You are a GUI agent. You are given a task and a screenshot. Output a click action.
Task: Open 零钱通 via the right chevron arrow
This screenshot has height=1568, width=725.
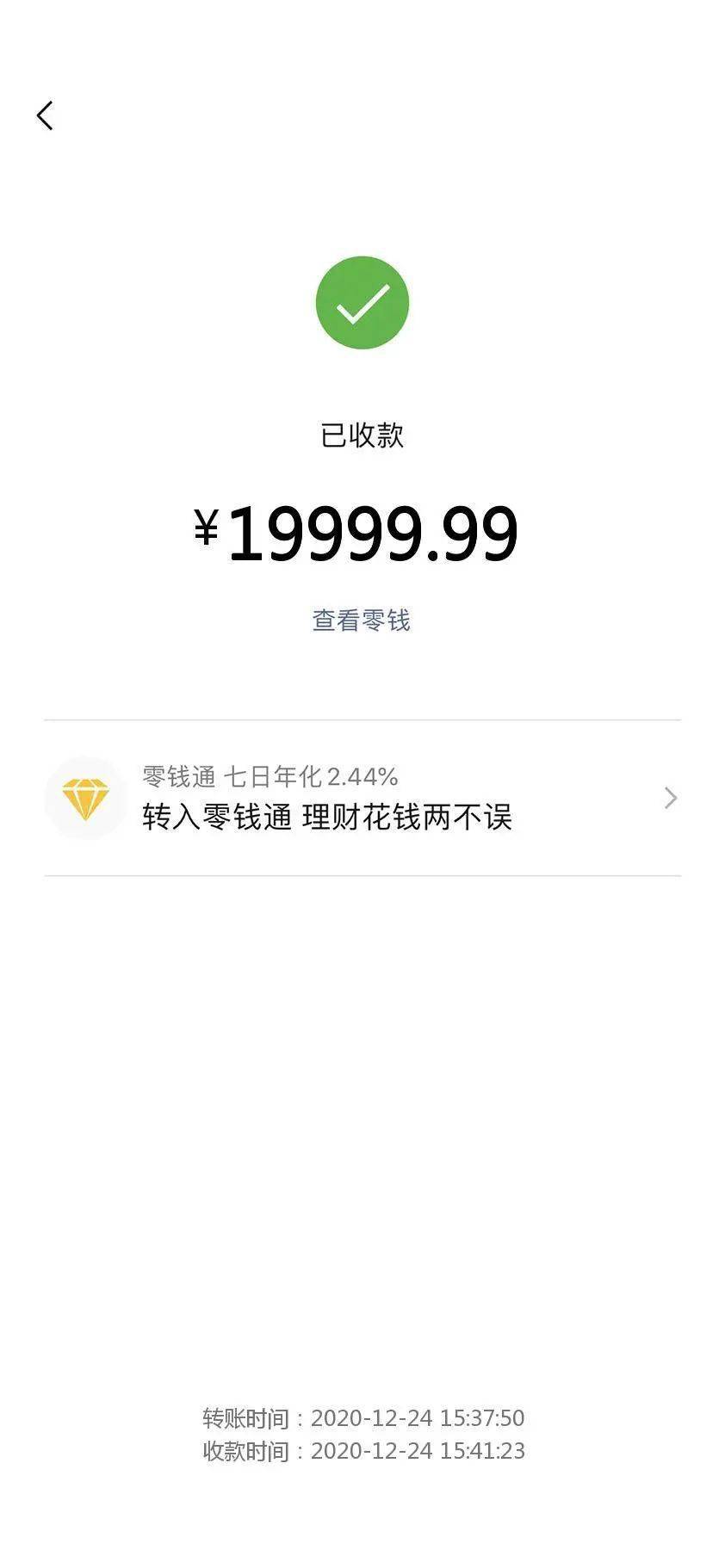670,799
